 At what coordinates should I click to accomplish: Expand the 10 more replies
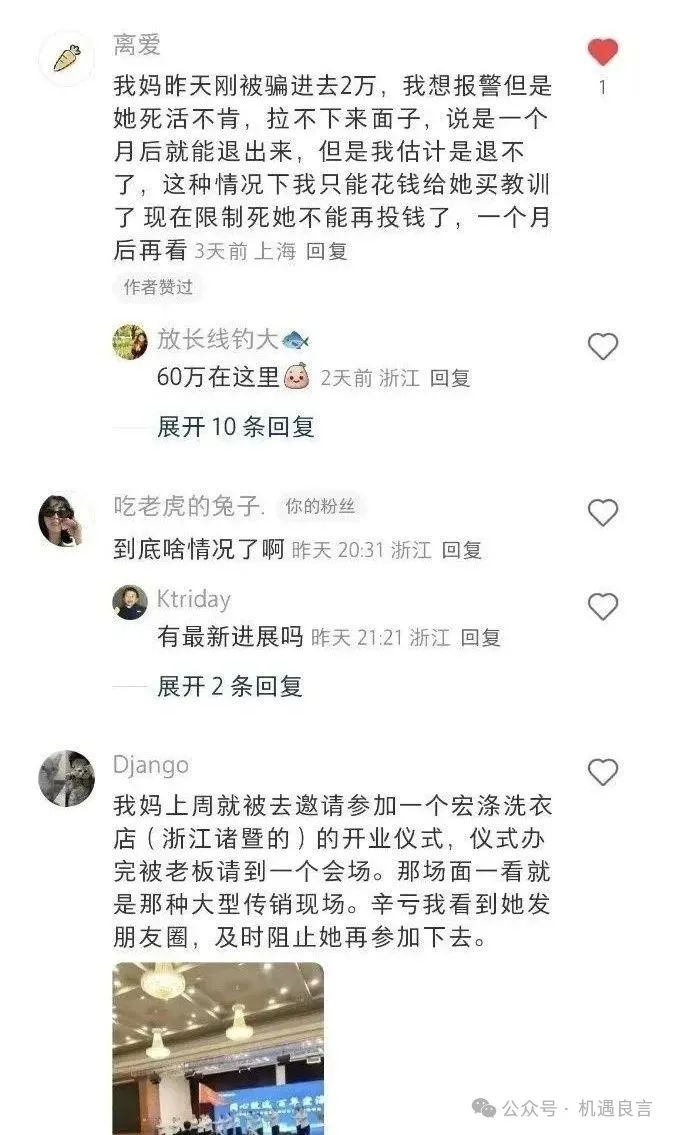tap(235, 427)
